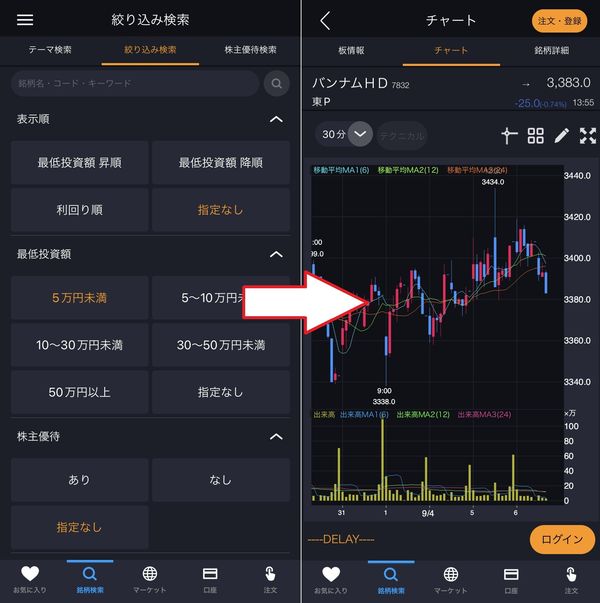Open the hamburger menu on search screen

click(25, 20)
